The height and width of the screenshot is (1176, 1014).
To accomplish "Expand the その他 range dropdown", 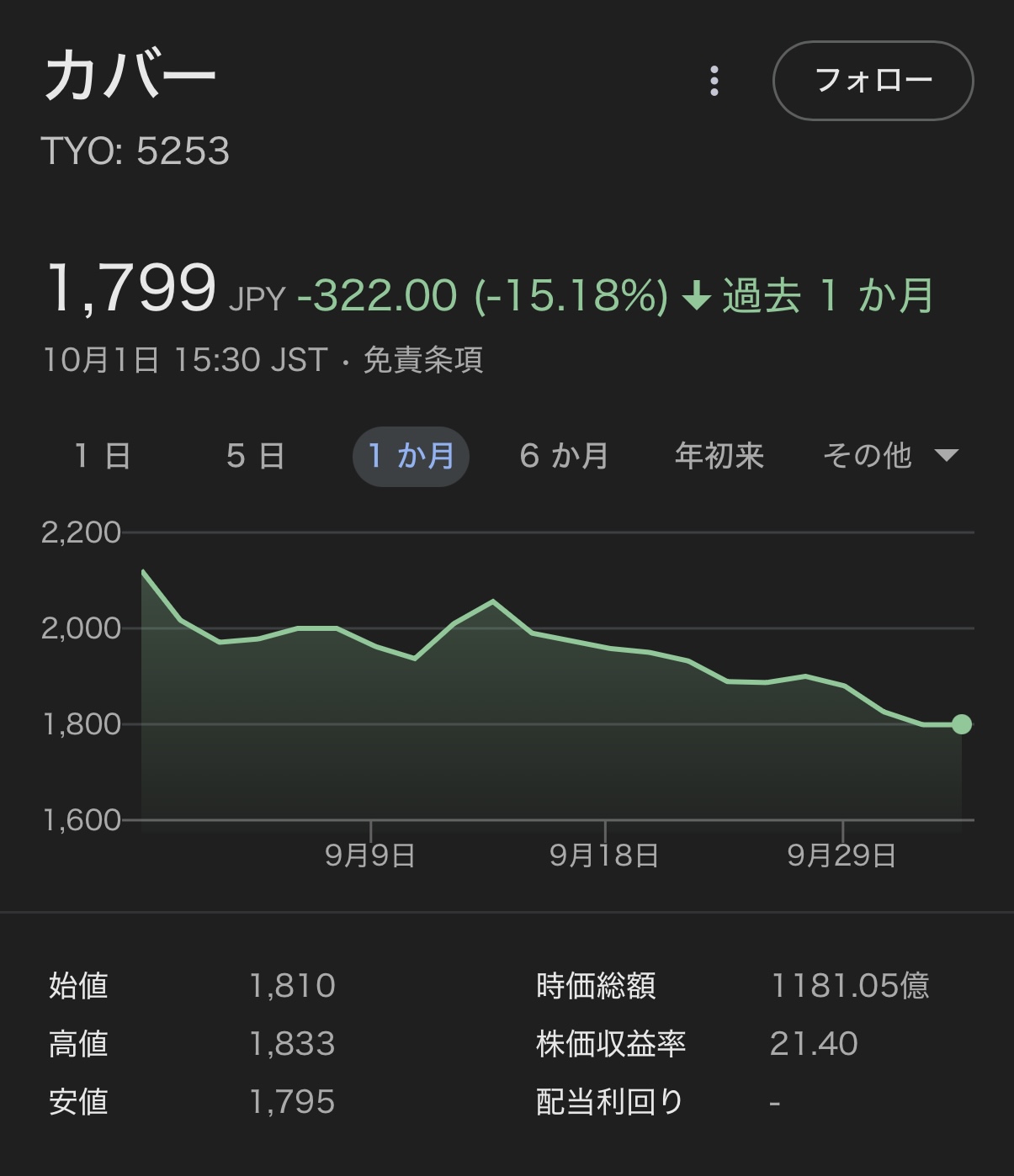I will [x=889, y=456].
